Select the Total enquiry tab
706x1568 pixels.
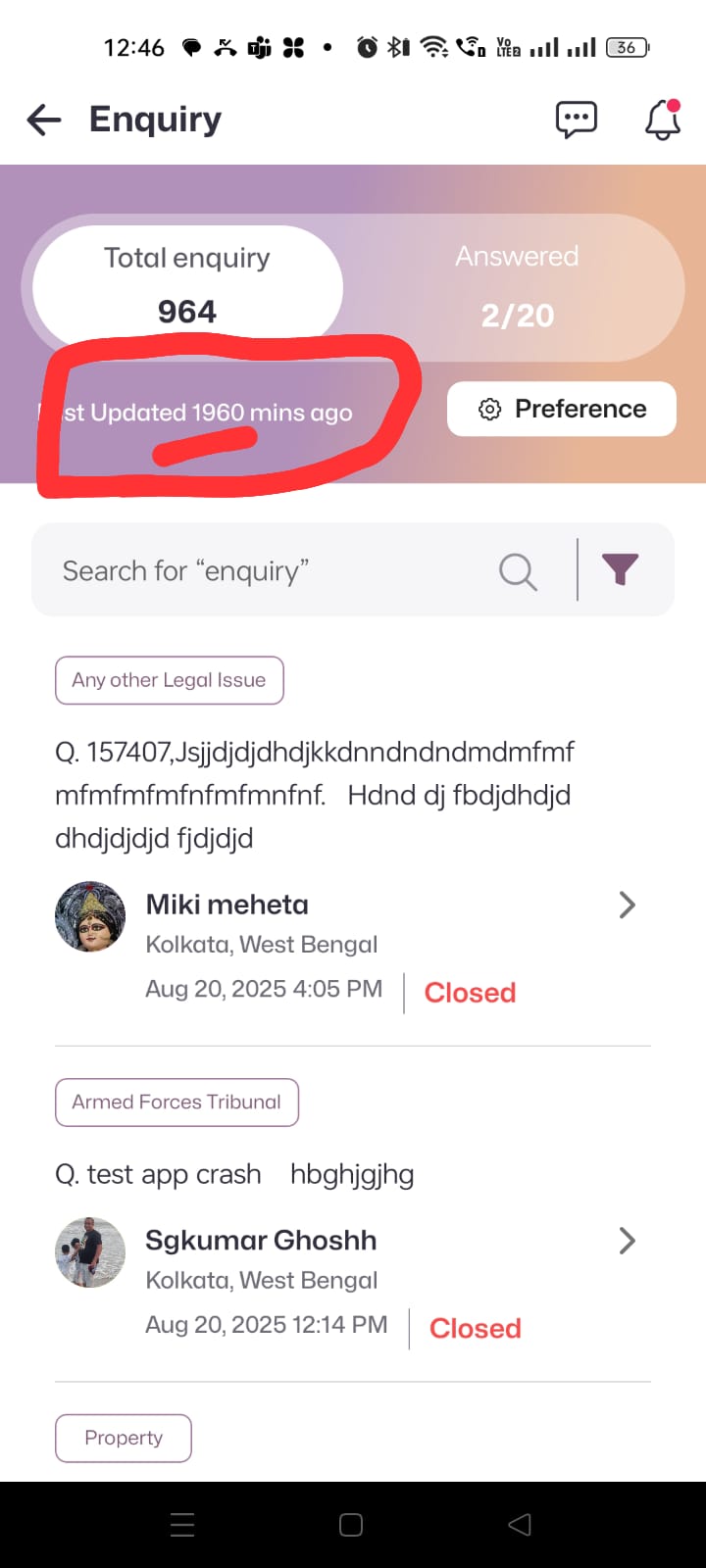(x=187, y=285)
